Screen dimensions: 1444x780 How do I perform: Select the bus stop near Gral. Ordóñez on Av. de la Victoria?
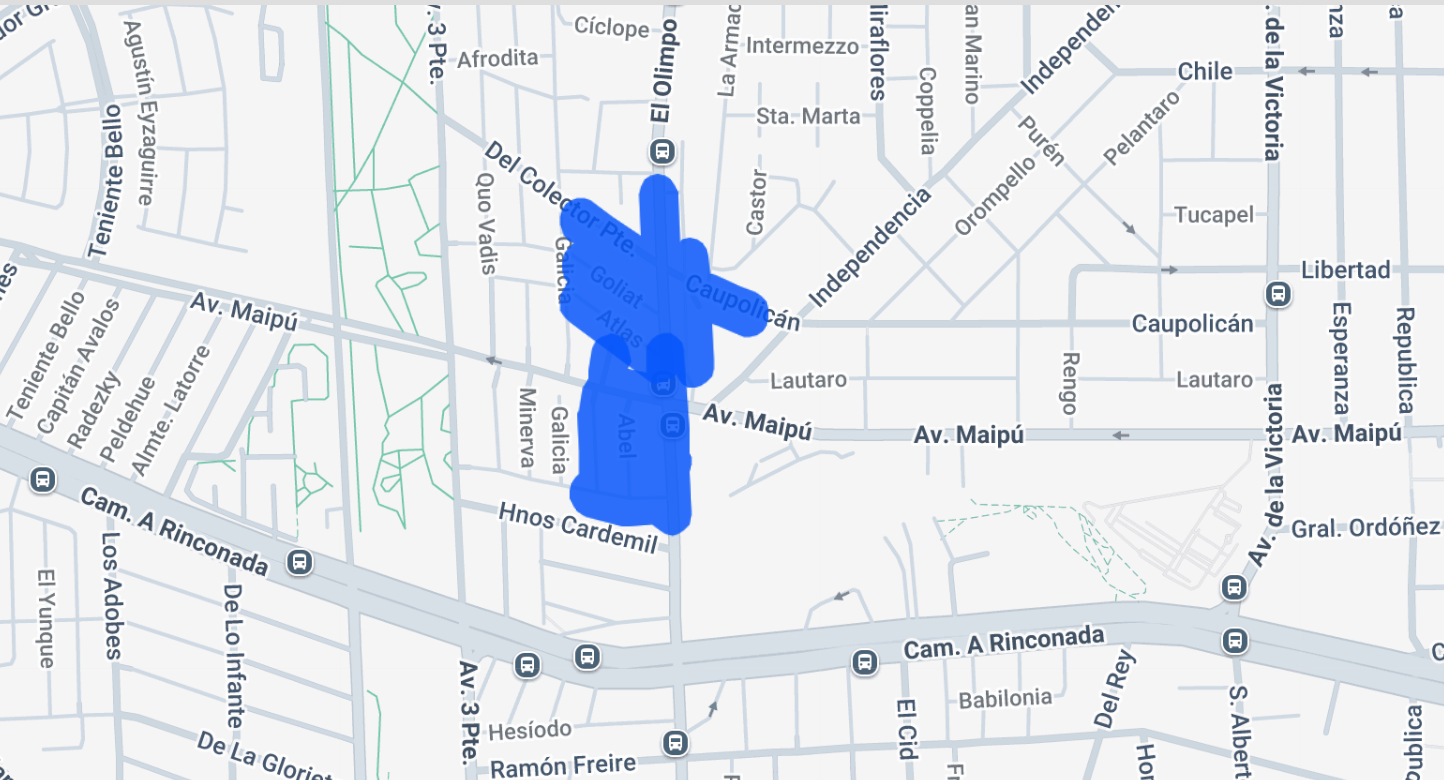point(1235,588)
